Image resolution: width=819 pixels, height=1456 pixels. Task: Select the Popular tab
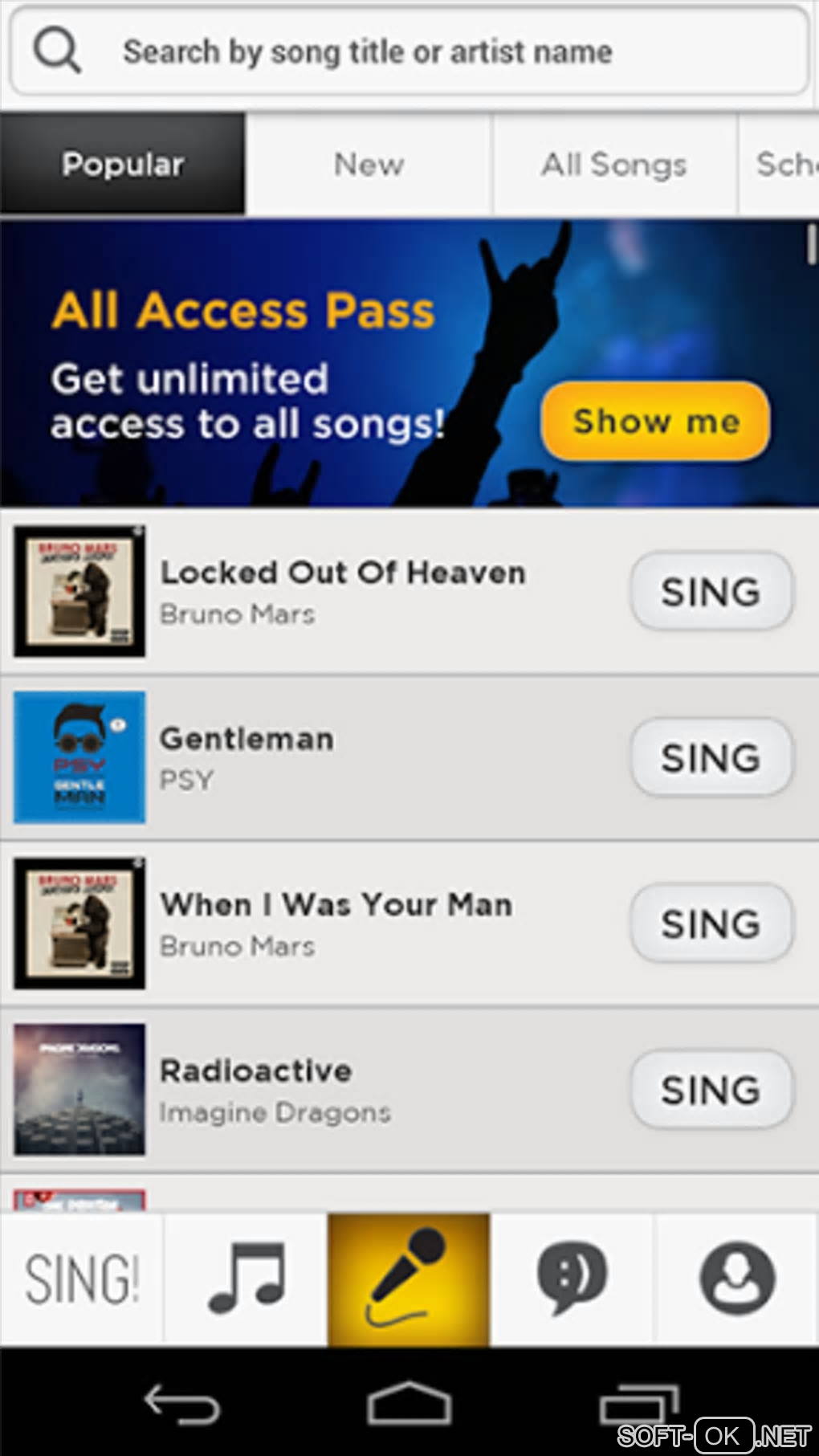point(123,165)
